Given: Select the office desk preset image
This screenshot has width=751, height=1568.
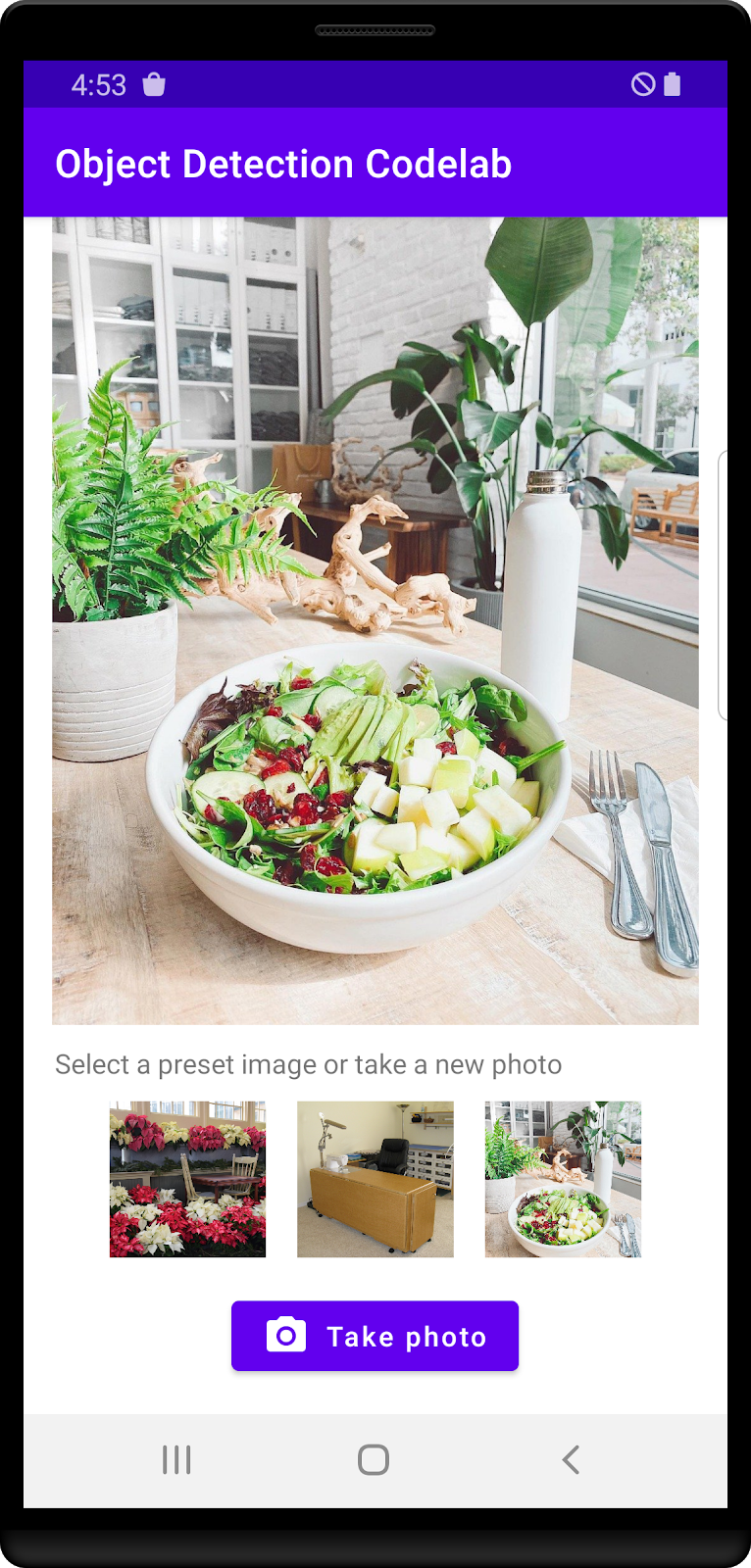Looking at the screenshot, I should click(375, 1179).
